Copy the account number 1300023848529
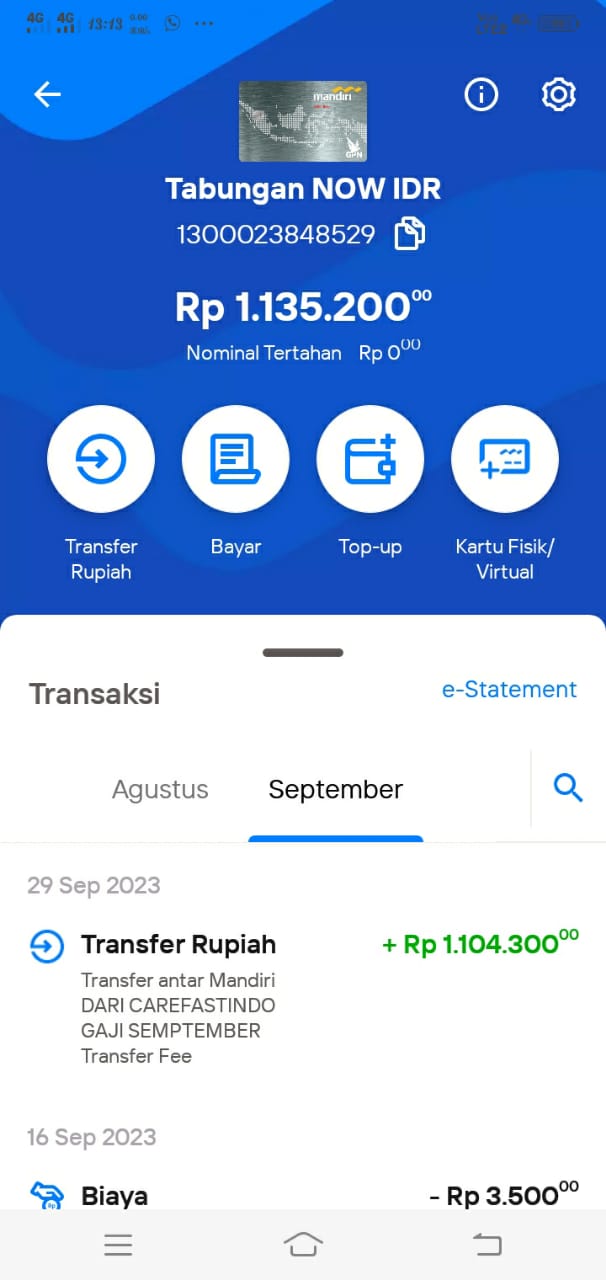Image resolution: width=606 pixels, height=1280 pixels. [409, 235]
